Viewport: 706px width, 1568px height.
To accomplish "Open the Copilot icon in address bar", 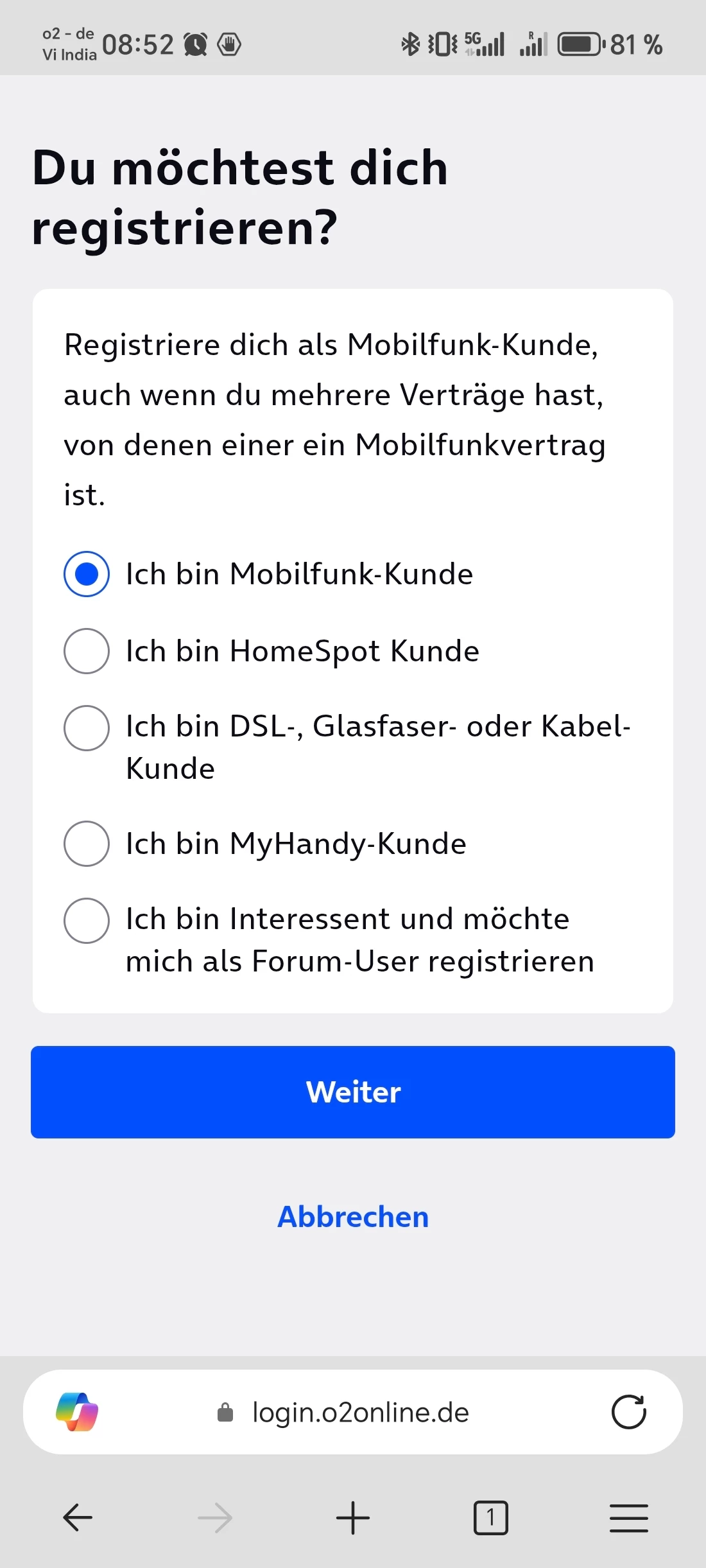I will (x=77, y=1412).
